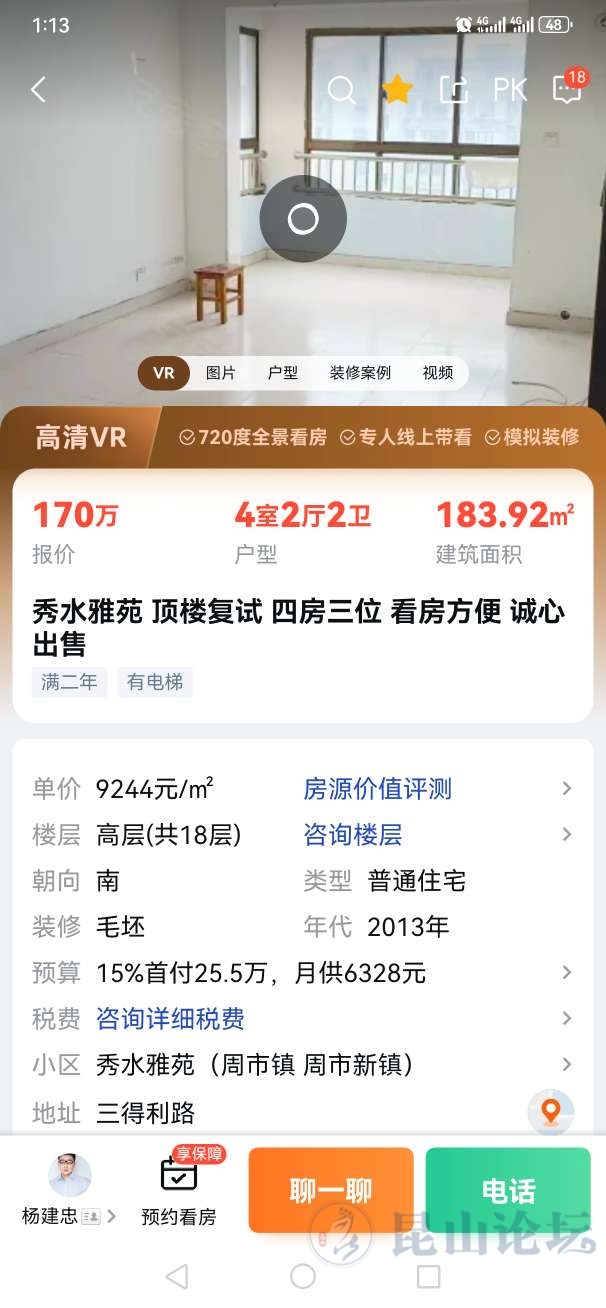Switch to the 视频 tab

(x=438, y=373)
